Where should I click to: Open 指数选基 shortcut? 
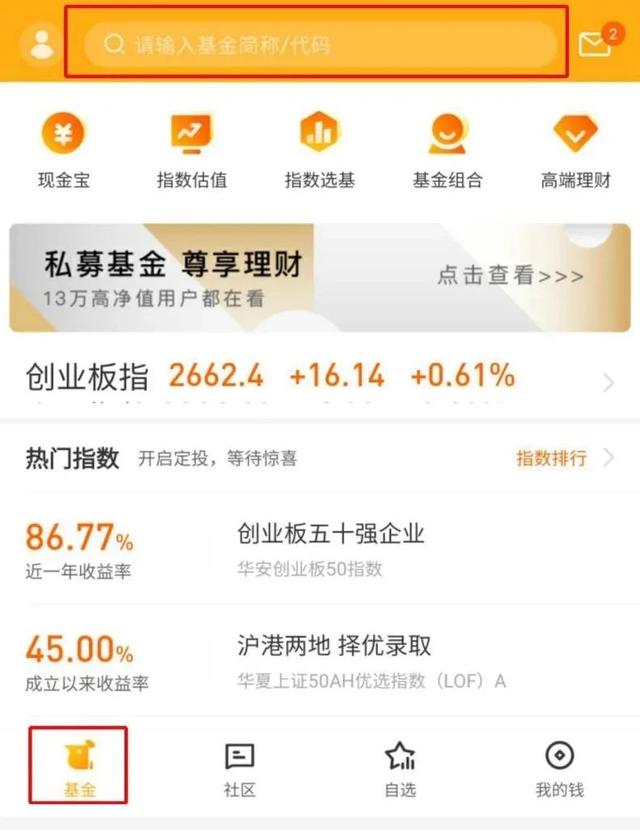tap(319, 150)
